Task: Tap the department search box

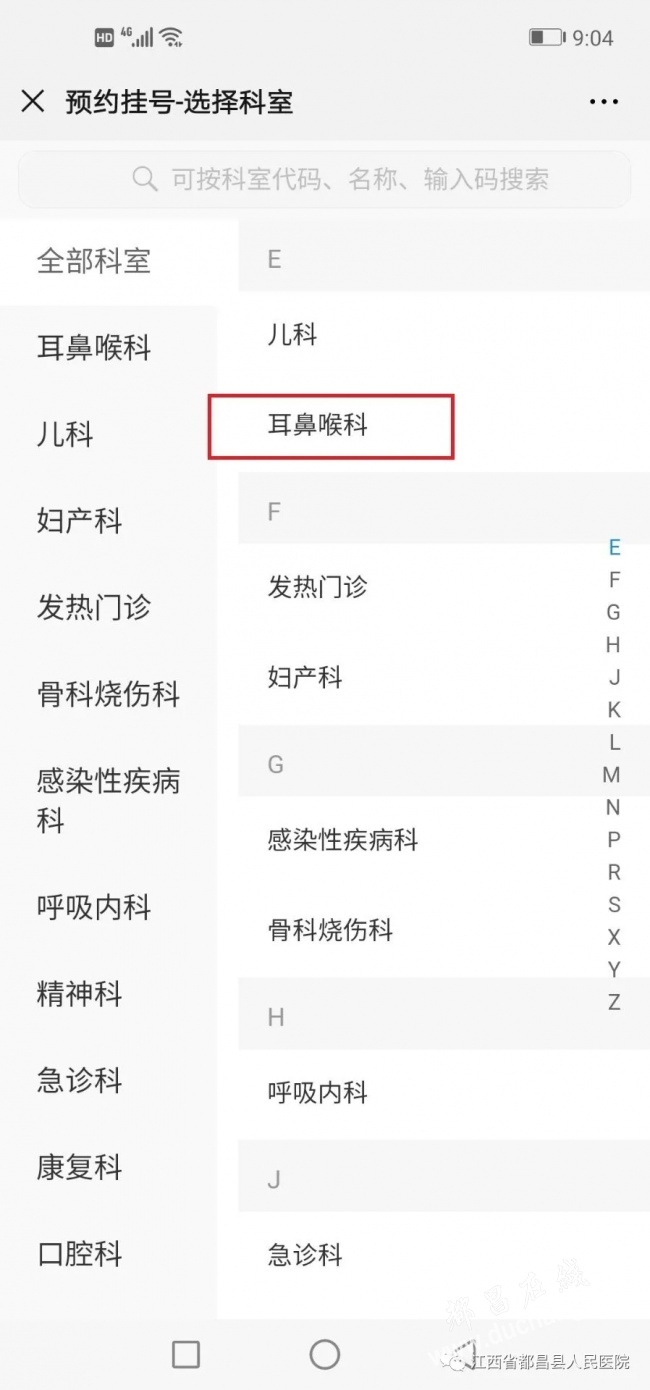Action: tap(325, 180)
